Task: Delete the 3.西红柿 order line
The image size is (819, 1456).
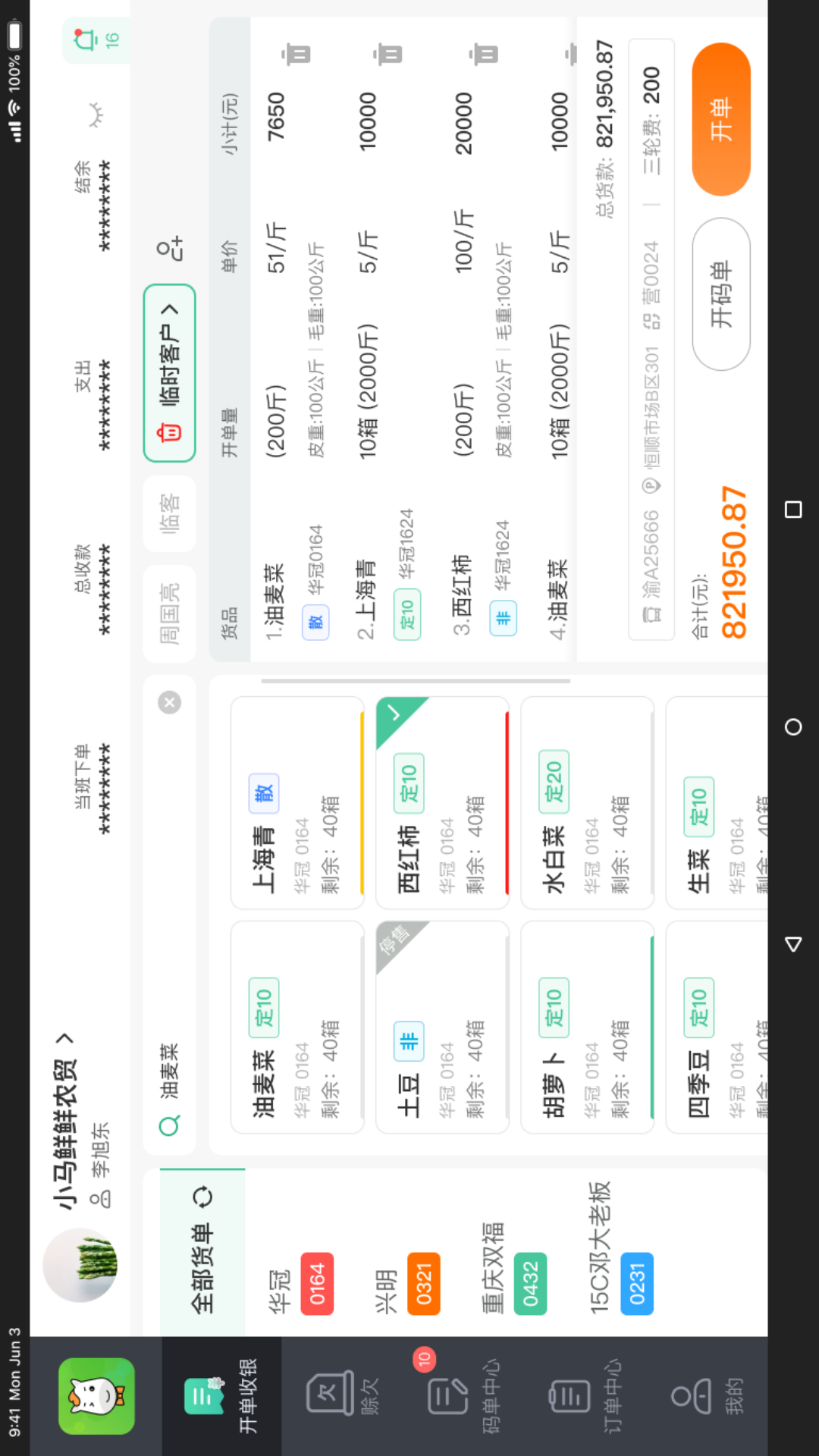Action: (x=483, y=54)
